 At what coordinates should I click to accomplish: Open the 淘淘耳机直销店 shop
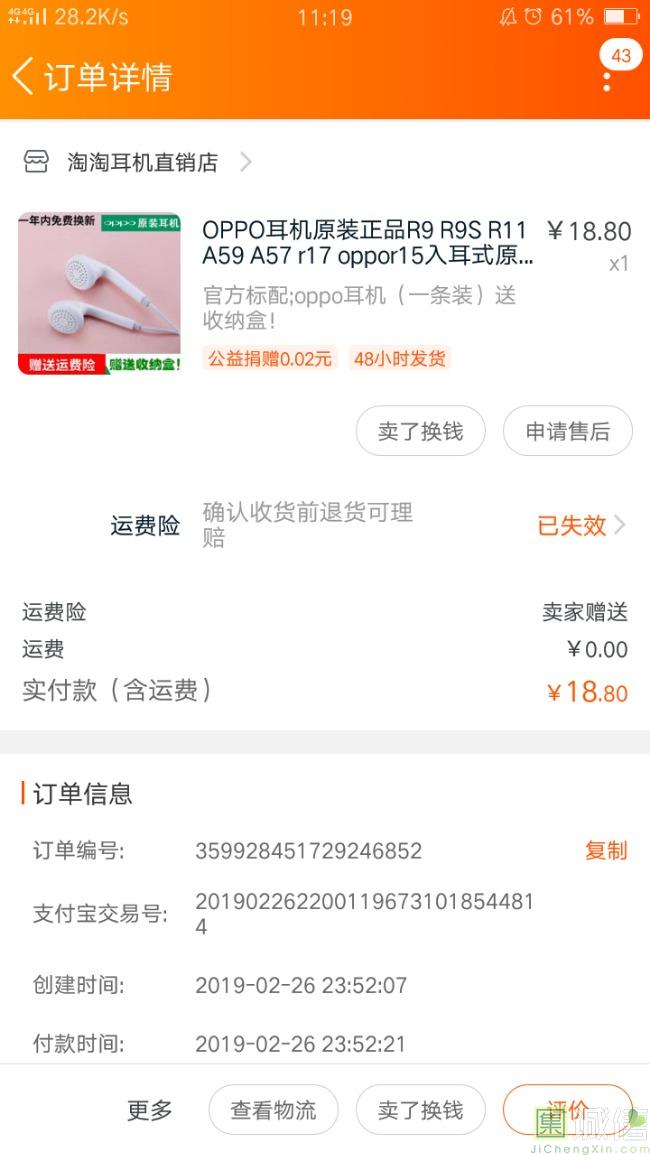click(x=138, y=162)
